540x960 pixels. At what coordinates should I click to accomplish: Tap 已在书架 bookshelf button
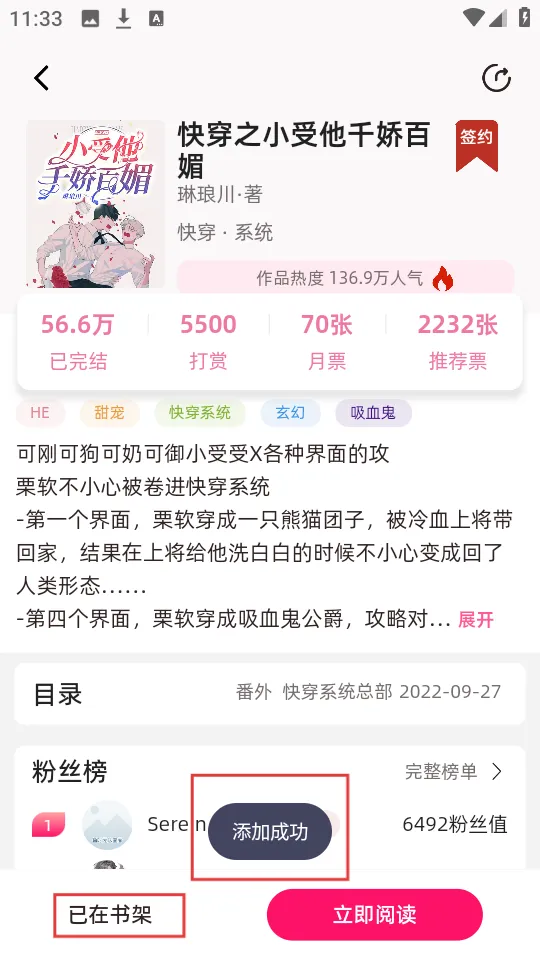pyautogui.click(x=110, y=915)
